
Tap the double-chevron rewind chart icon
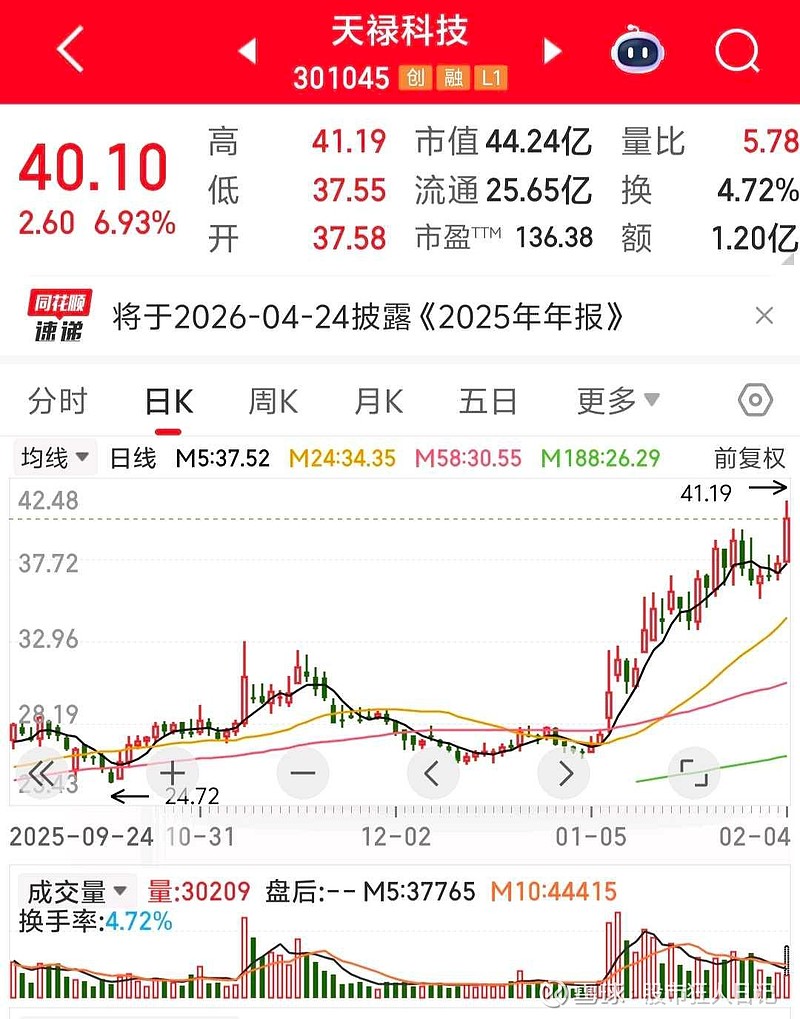pyautogui.click(x=42, y=772)
